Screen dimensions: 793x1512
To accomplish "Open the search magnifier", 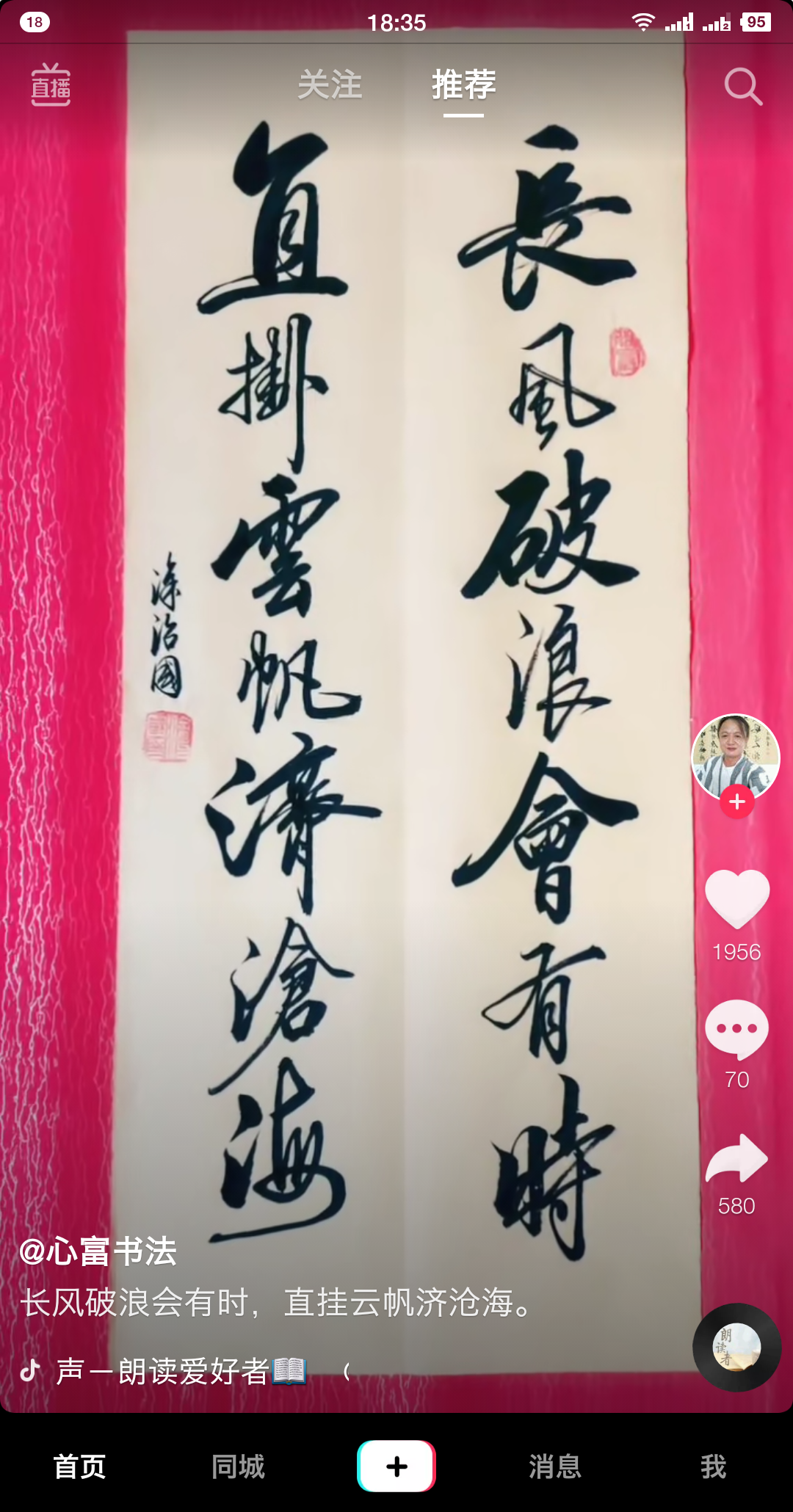I will coord(743,87).
